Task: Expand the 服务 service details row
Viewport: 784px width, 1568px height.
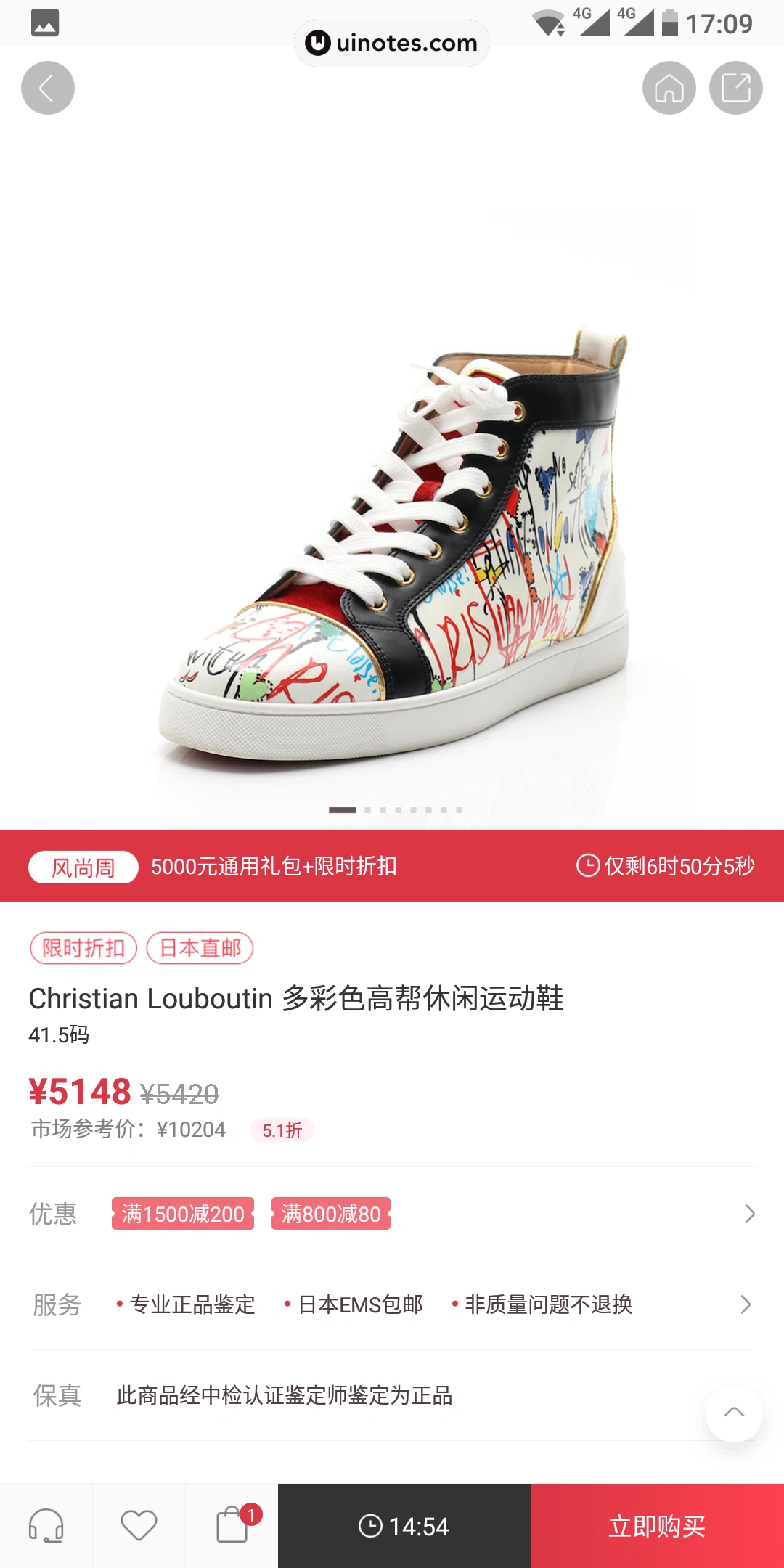Action: pyautogui.click(x=746, y=1304)
